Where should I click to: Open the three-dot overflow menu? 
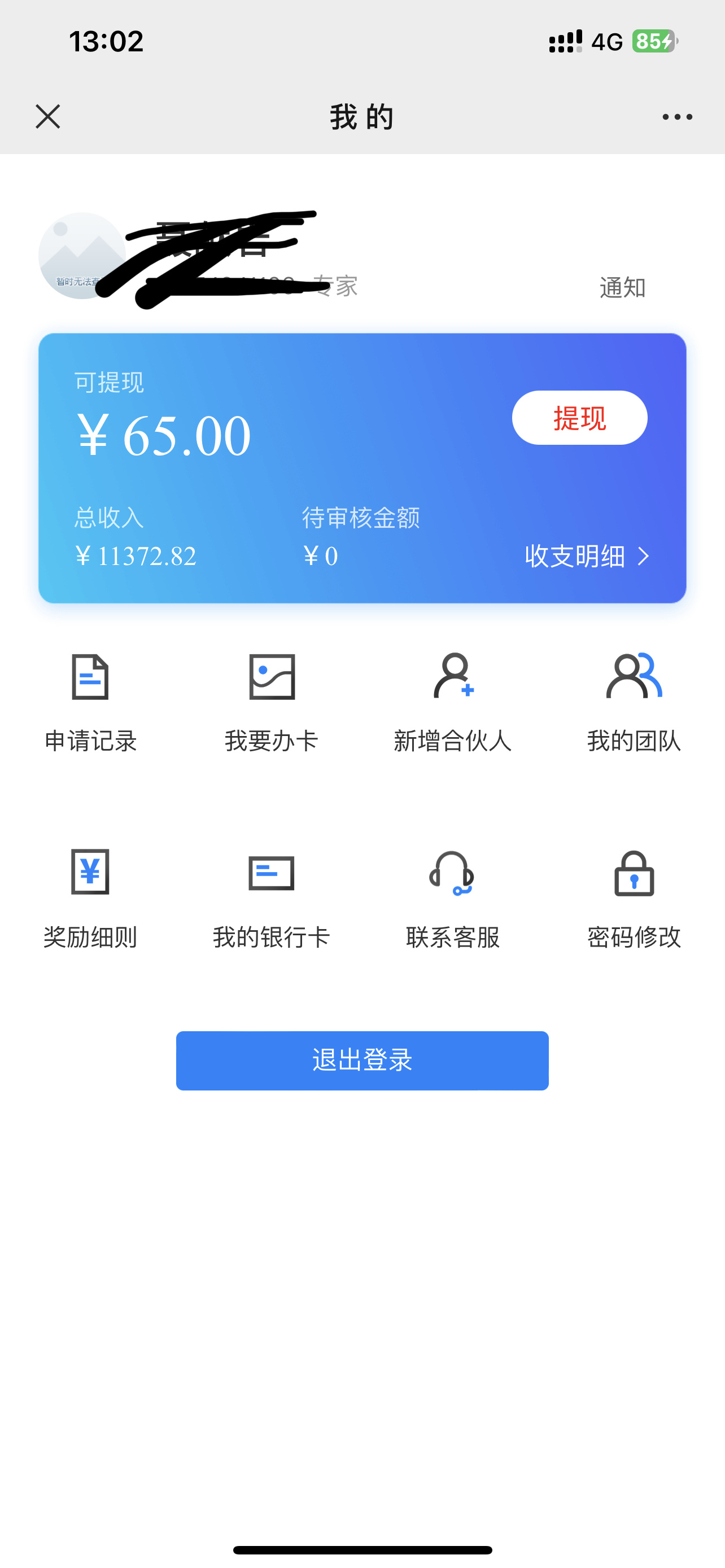677,116
